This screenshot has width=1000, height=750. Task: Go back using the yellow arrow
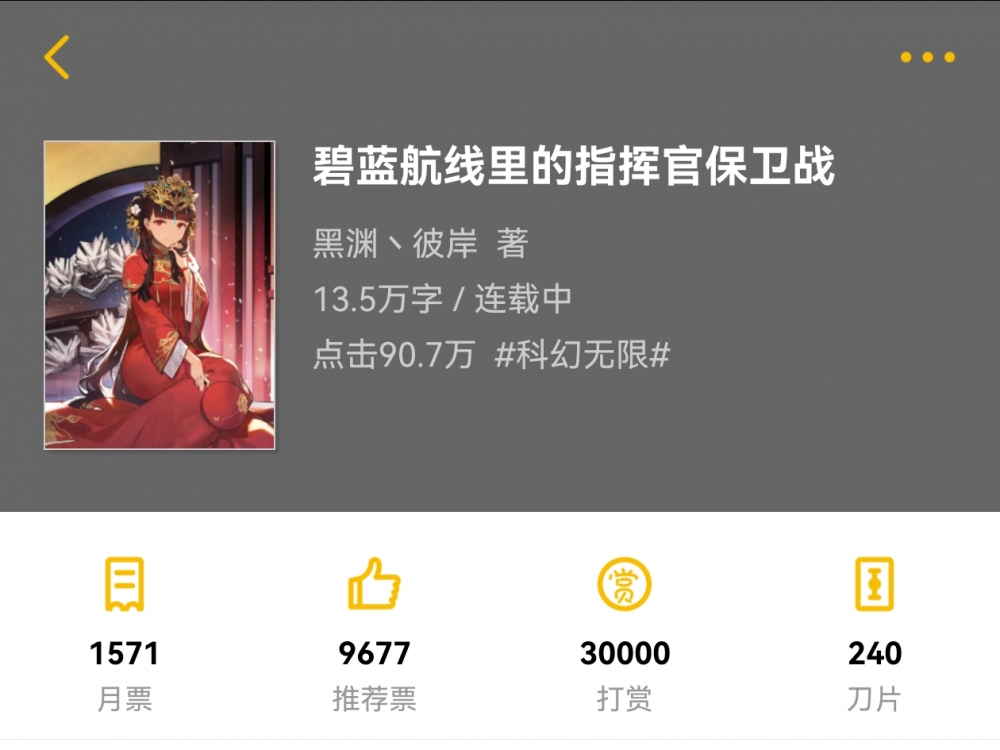[x=57, y=57]
